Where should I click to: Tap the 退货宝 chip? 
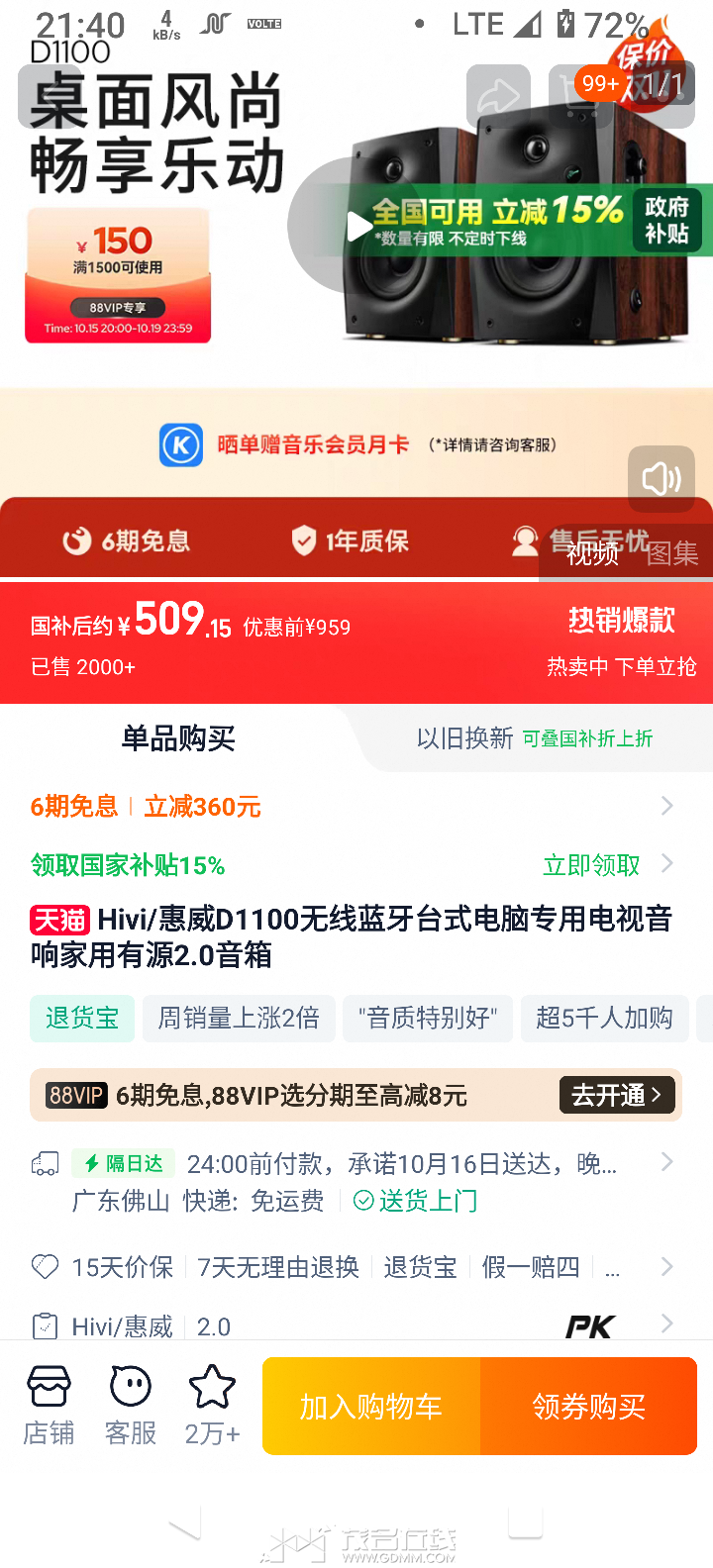pos(82,1018)
